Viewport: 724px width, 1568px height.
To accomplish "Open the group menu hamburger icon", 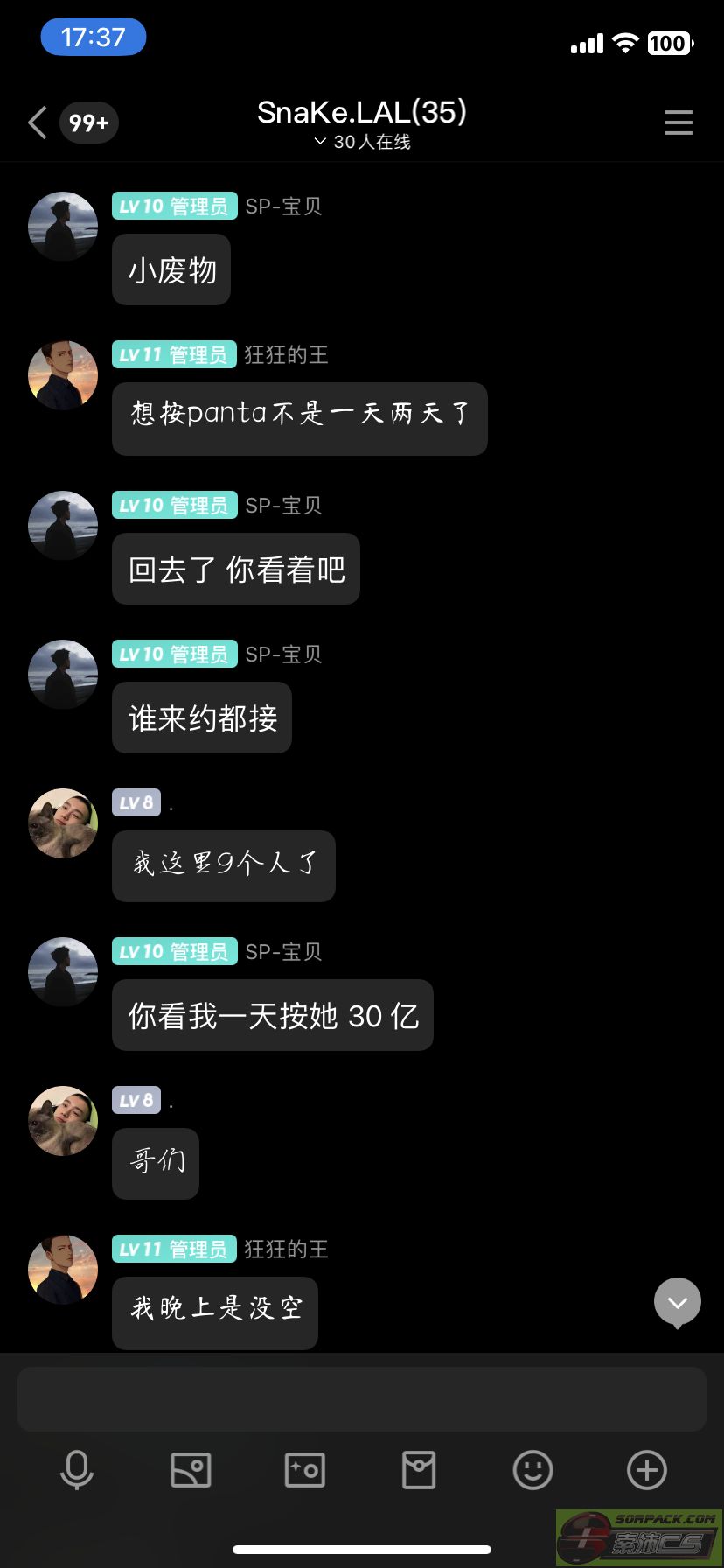I will (678, 122).
